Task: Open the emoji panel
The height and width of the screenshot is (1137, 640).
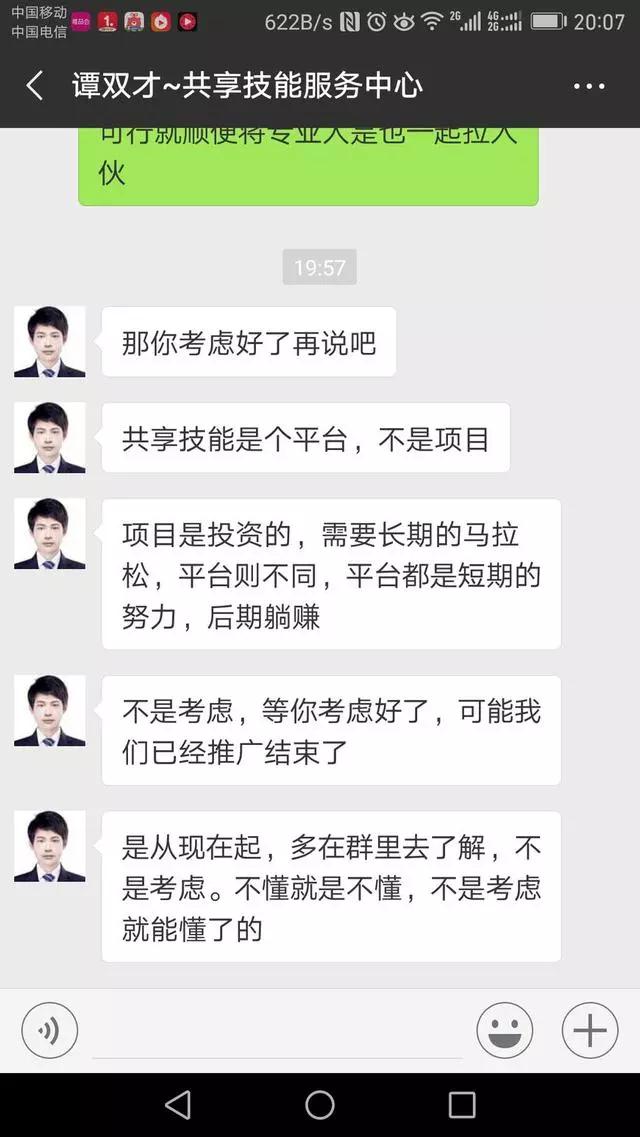Action: pyautogui.click(x=505, y=1030)
